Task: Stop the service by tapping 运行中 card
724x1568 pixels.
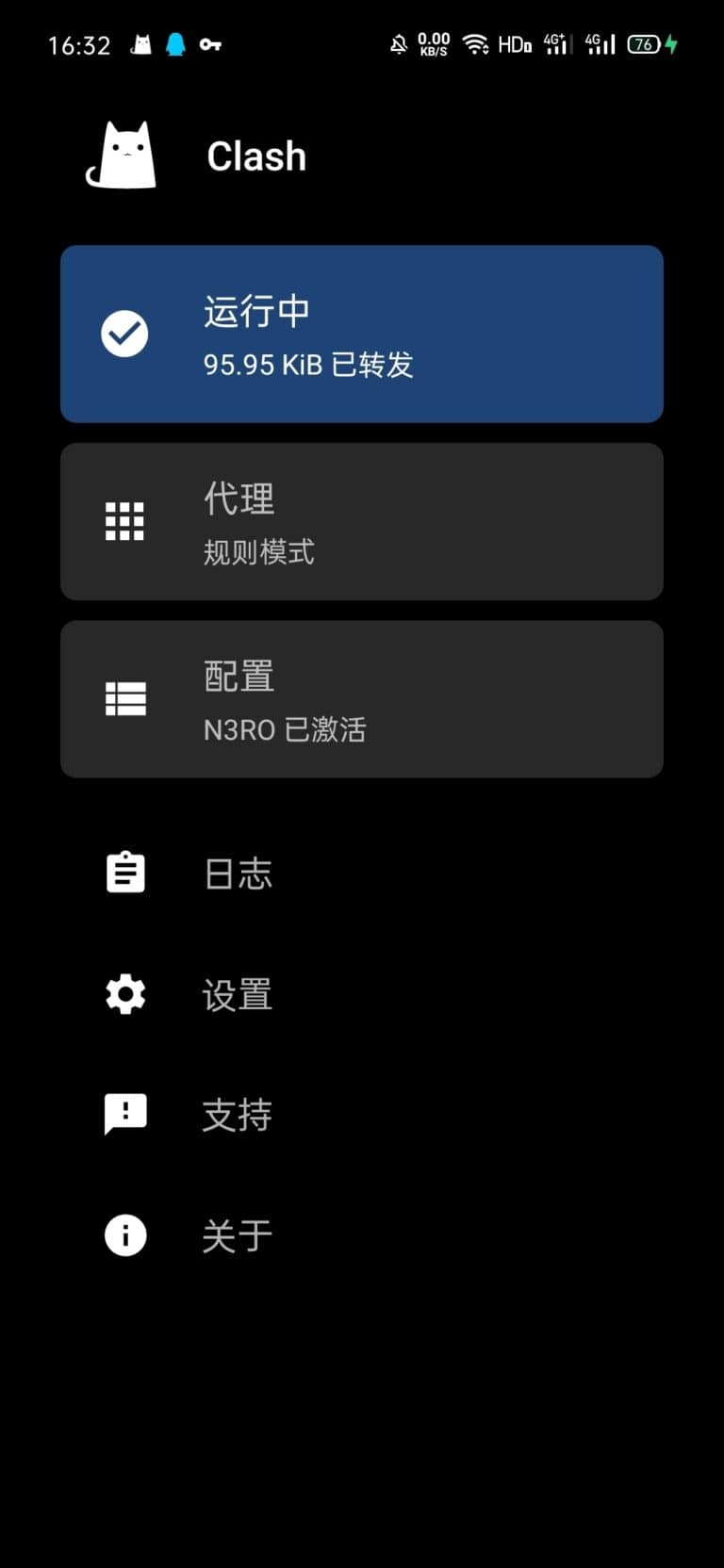Action: tap(362, 333)
